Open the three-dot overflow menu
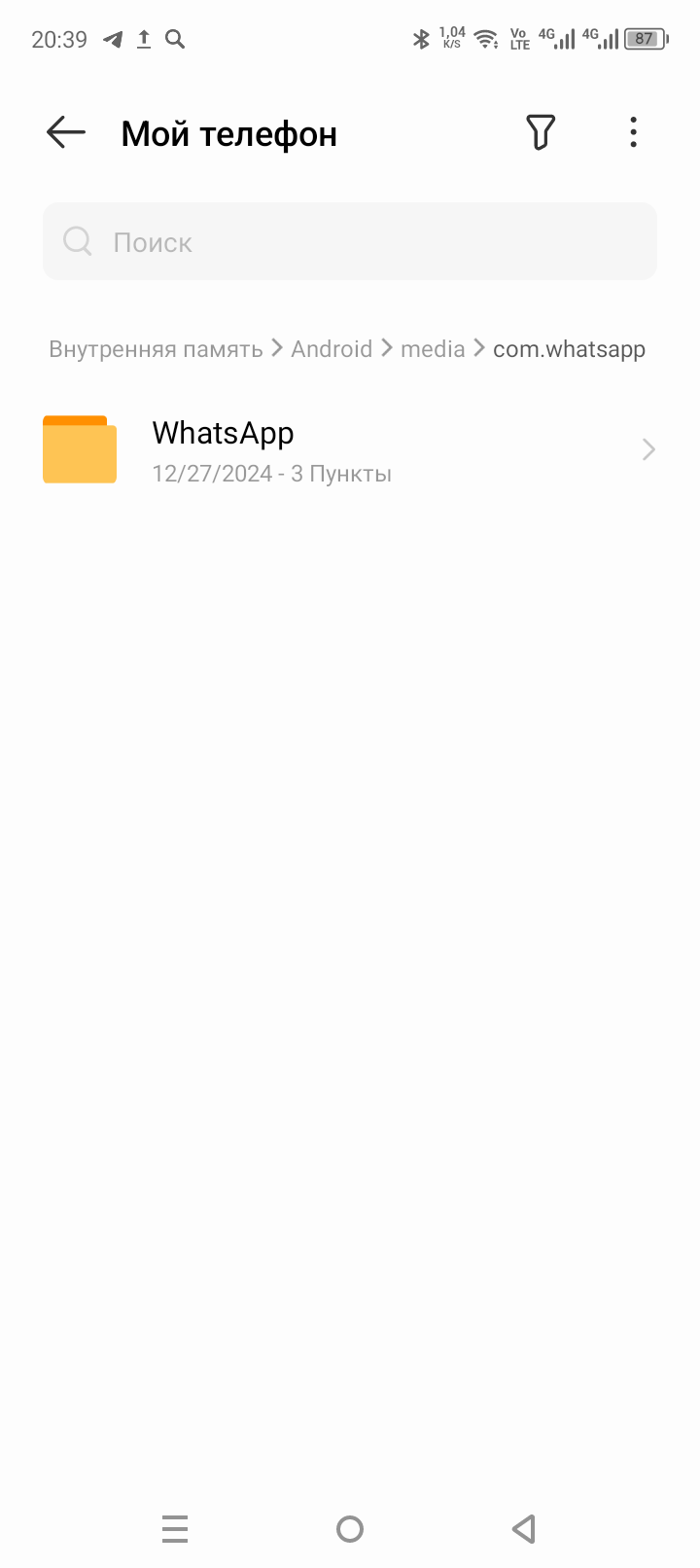This screenshot has height=1568, width=700. tap(633, 132)
